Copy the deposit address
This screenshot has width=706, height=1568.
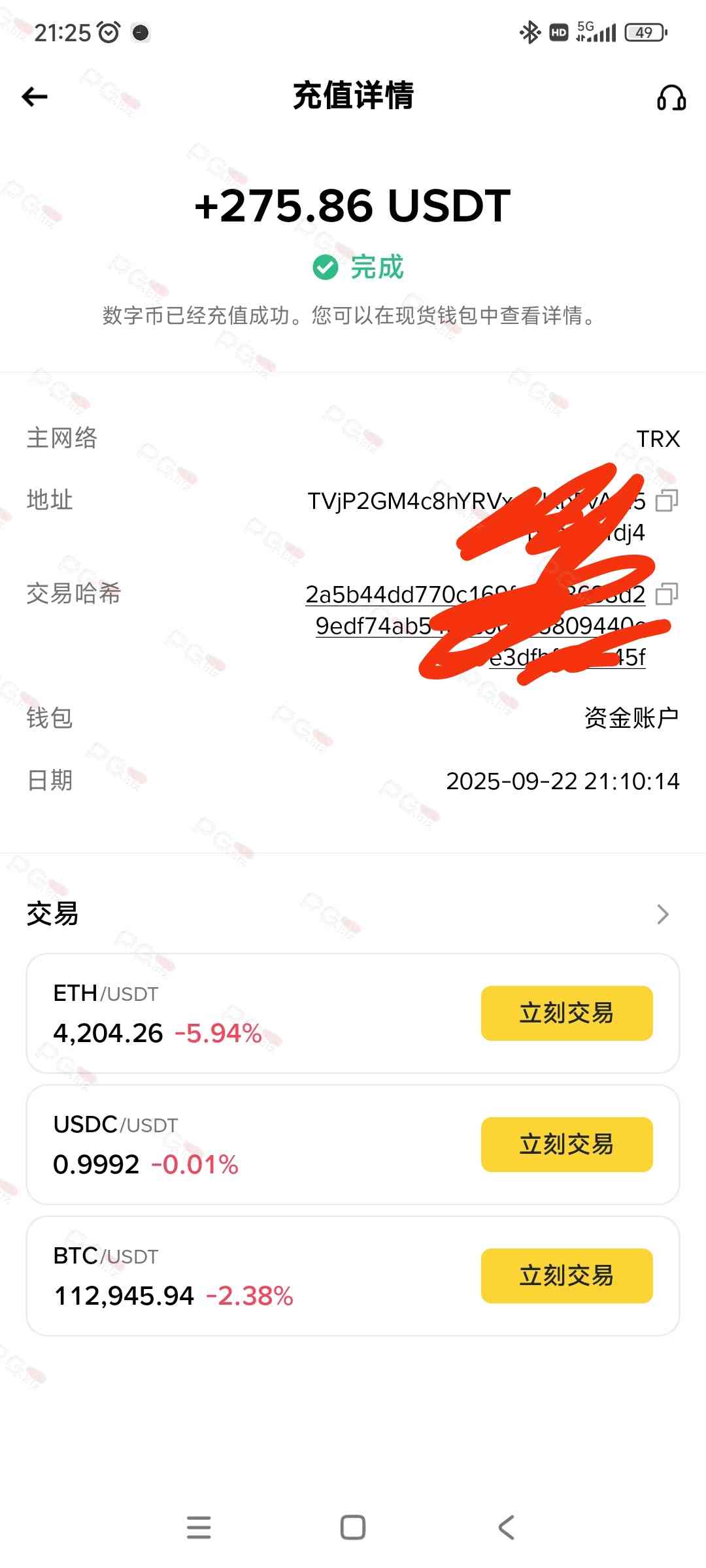tap(666, 500)
